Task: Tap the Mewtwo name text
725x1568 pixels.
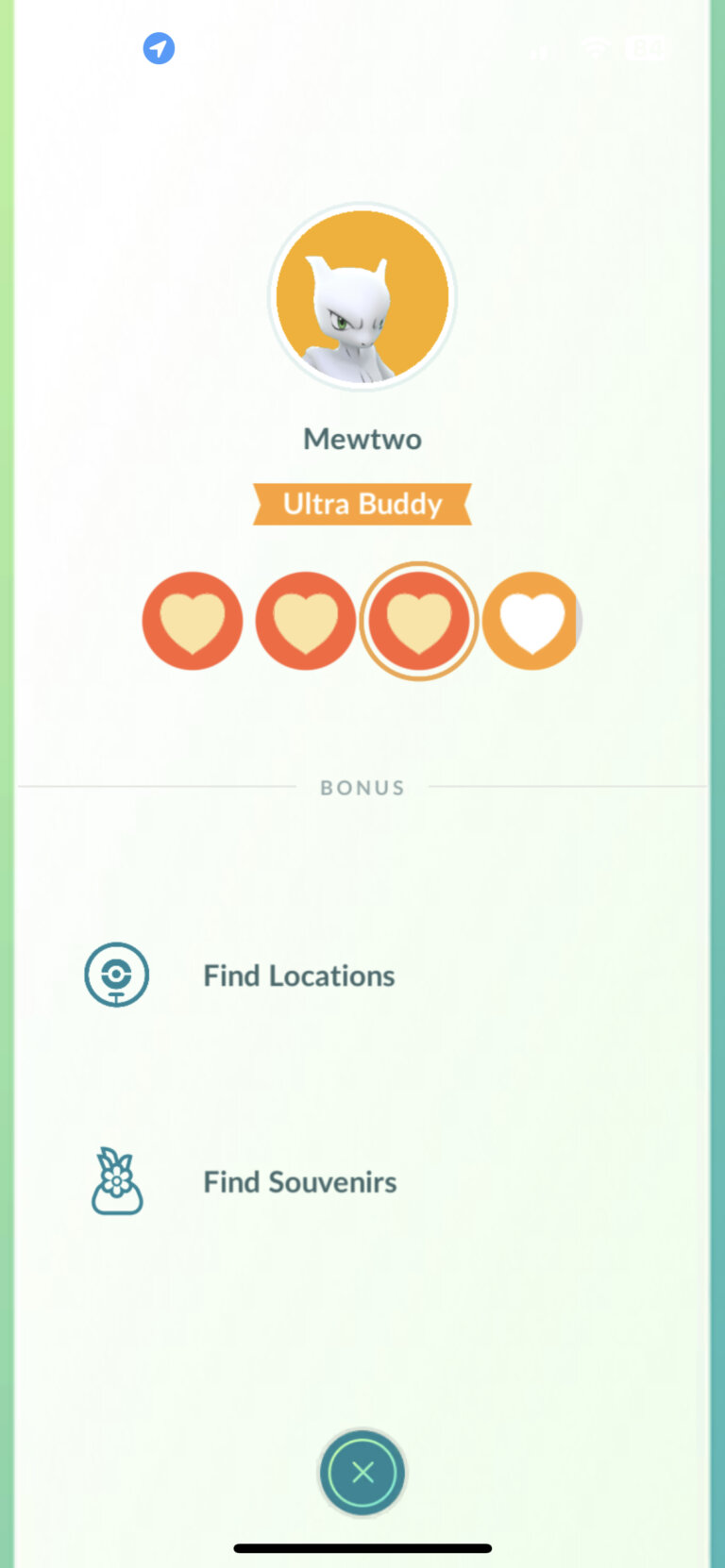Action: point(362,438)
